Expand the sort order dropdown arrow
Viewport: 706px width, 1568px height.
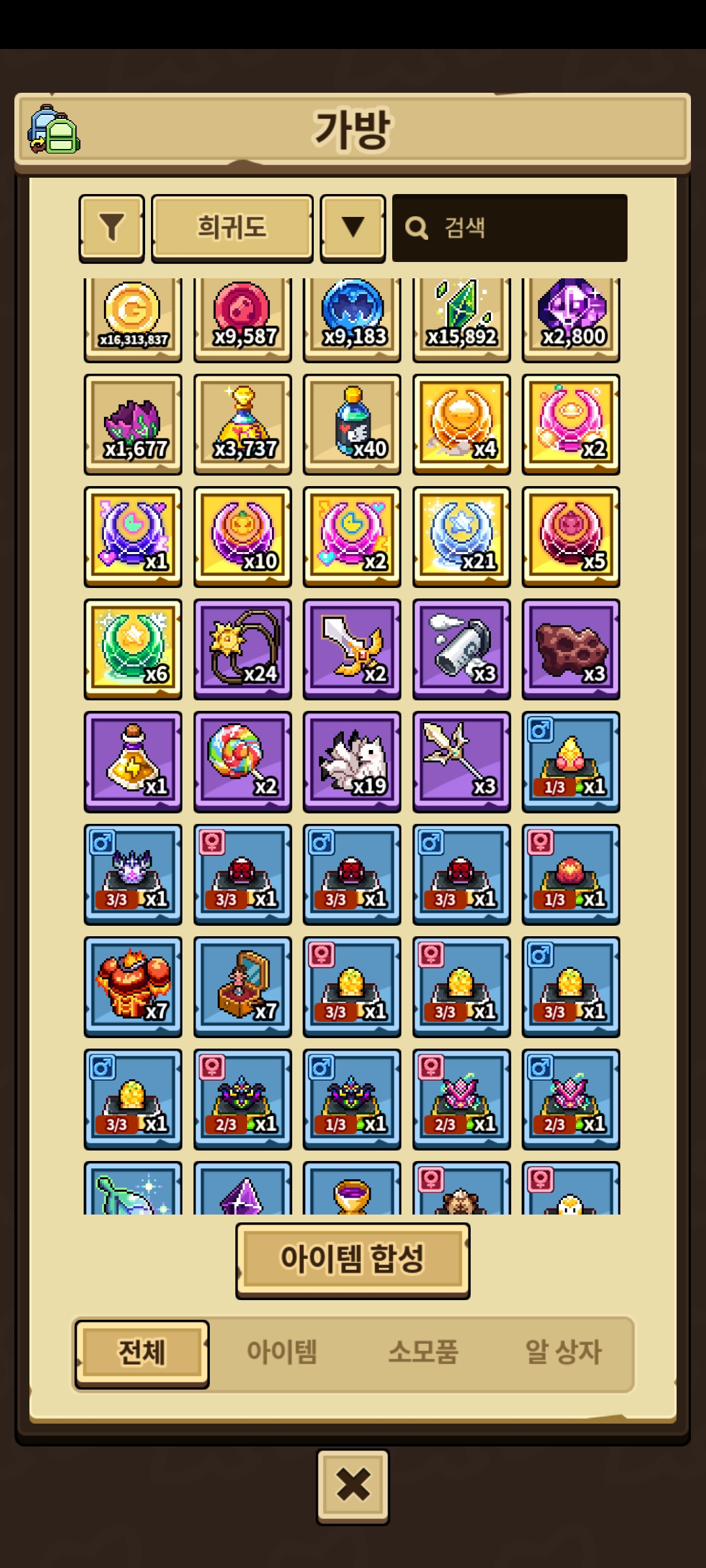pos(353,228)
